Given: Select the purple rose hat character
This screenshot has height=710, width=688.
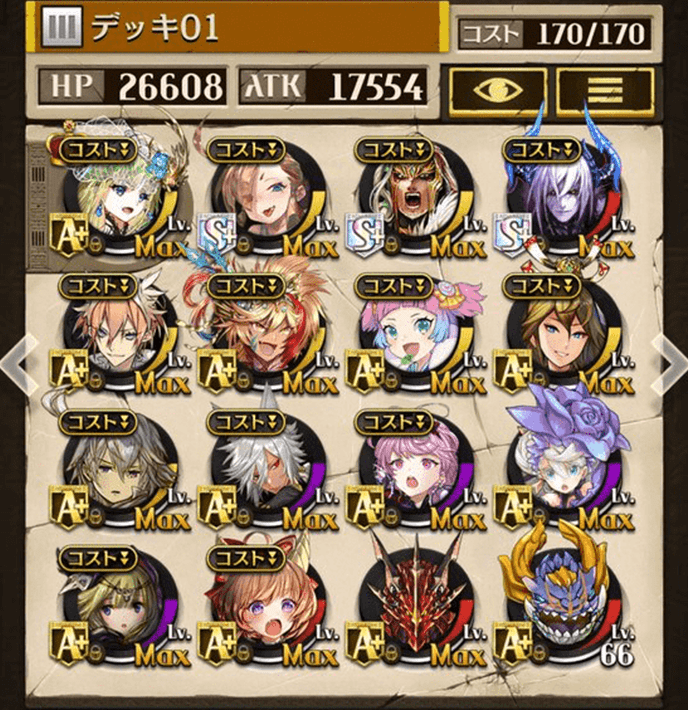Looking at the screenshot, I should click(x=562, y=462).
